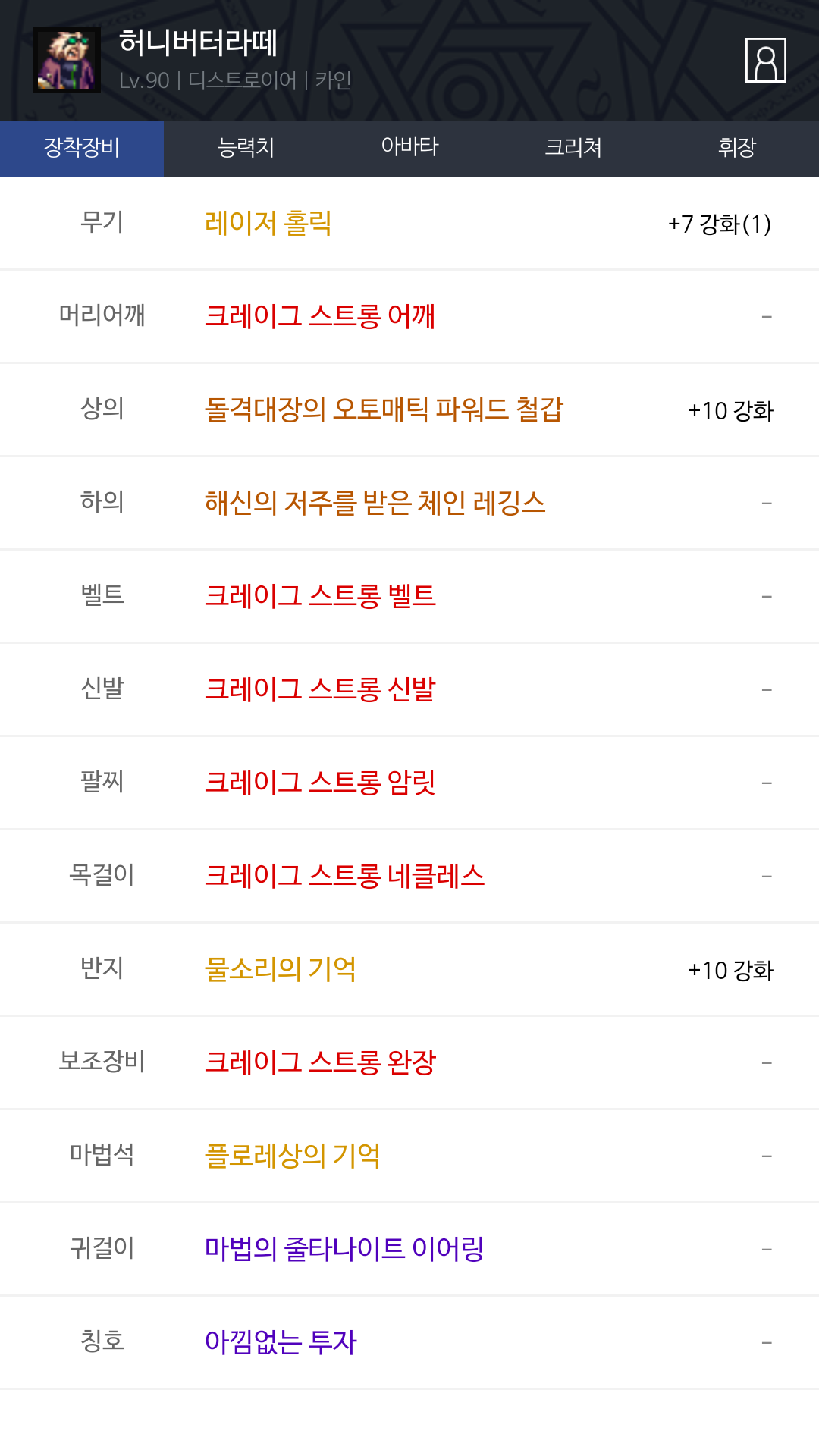Open the character profile icon
The height and width of the screenshot is (1456, 819).
coord(765,60)
